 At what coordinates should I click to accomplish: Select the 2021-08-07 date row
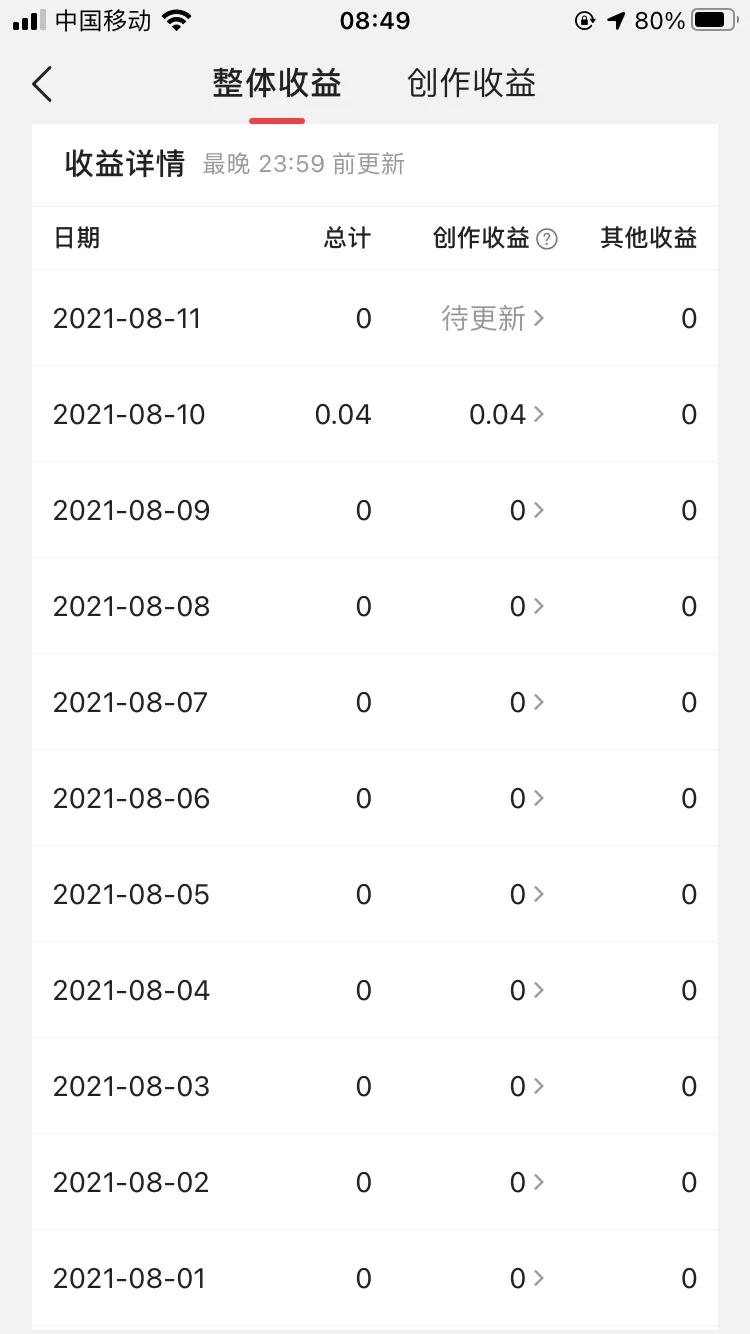click(131, 702)
